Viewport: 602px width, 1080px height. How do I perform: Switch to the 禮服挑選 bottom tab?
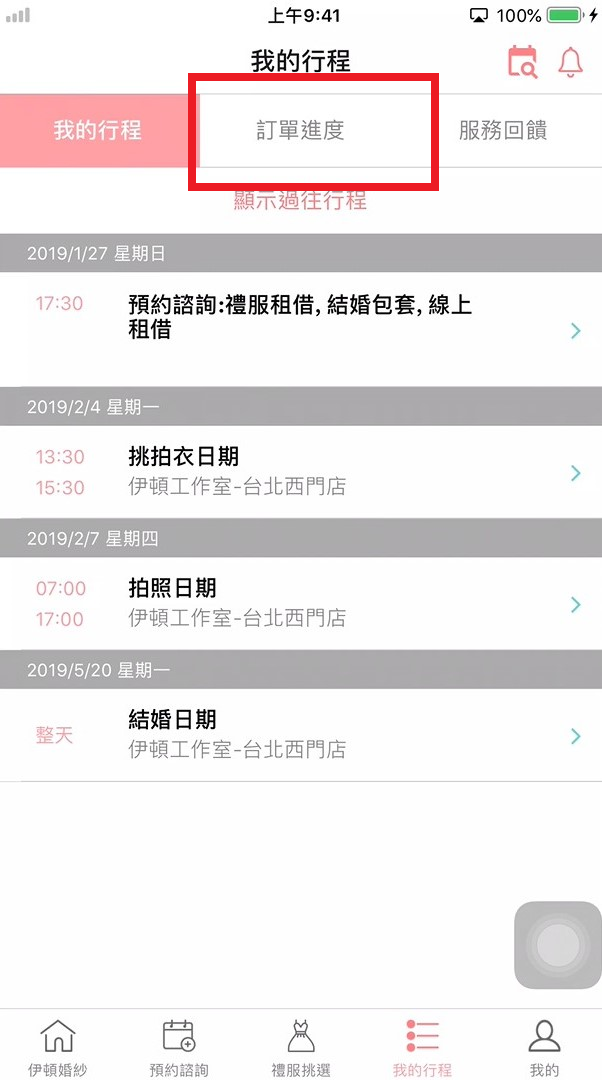(301, 1047)
